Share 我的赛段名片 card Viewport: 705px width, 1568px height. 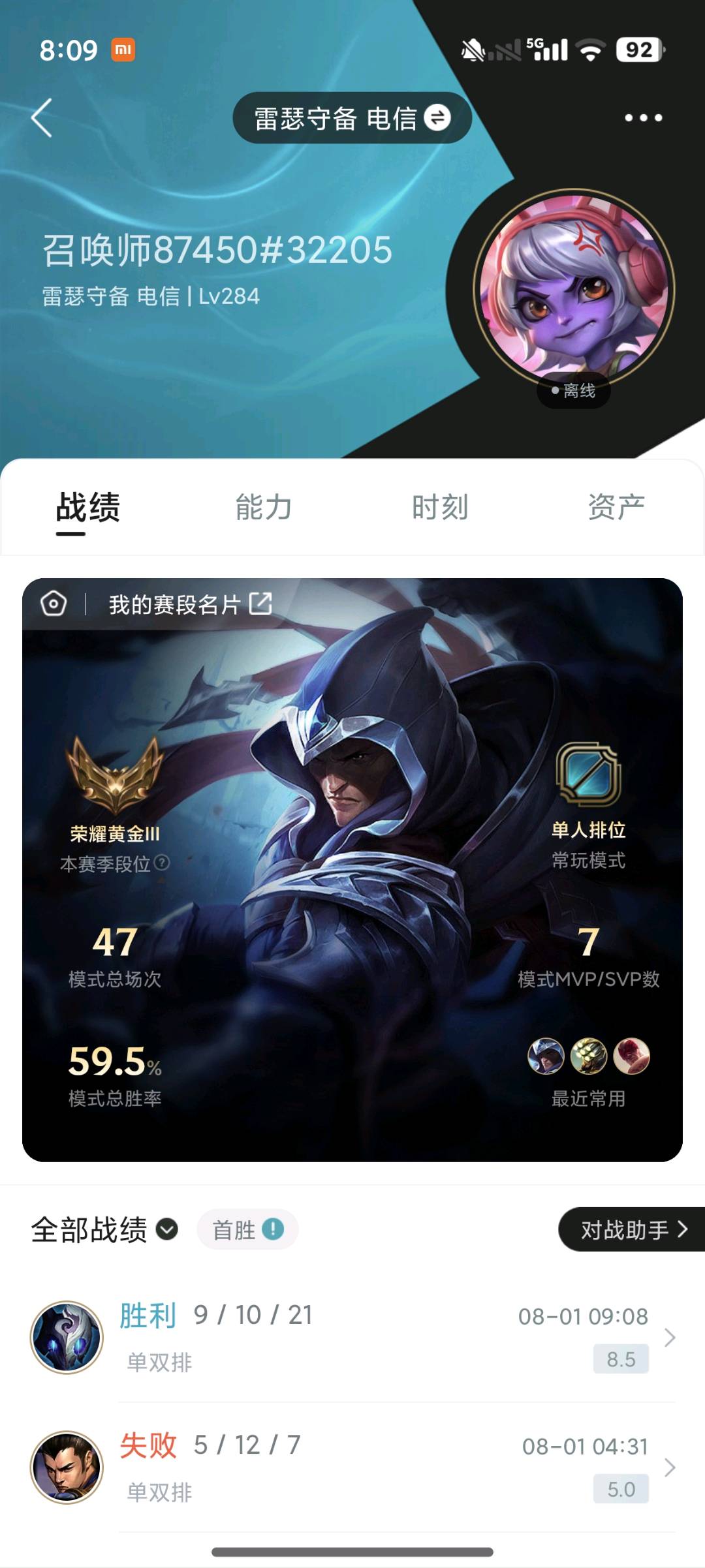tap(260, 604)
